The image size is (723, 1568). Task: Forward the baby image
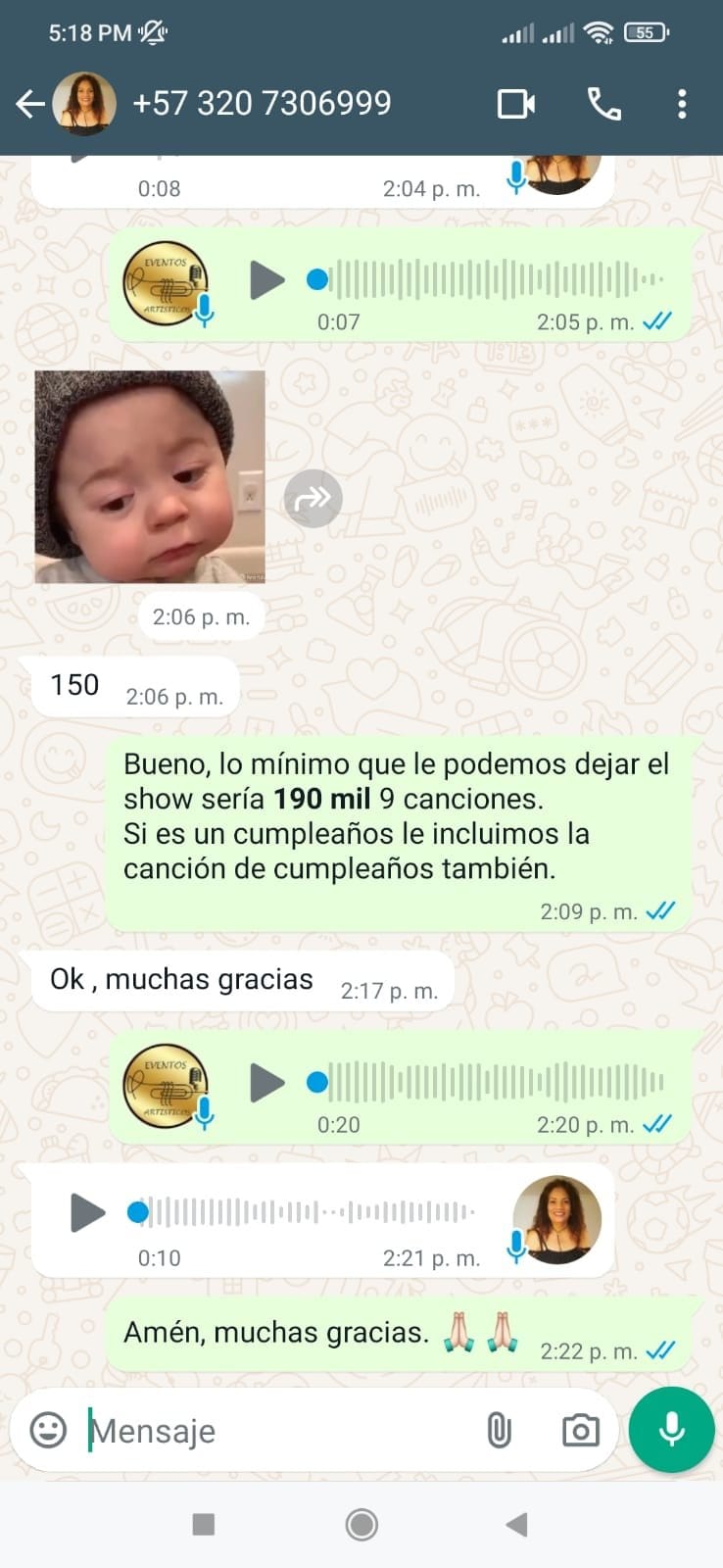point(313,498)
